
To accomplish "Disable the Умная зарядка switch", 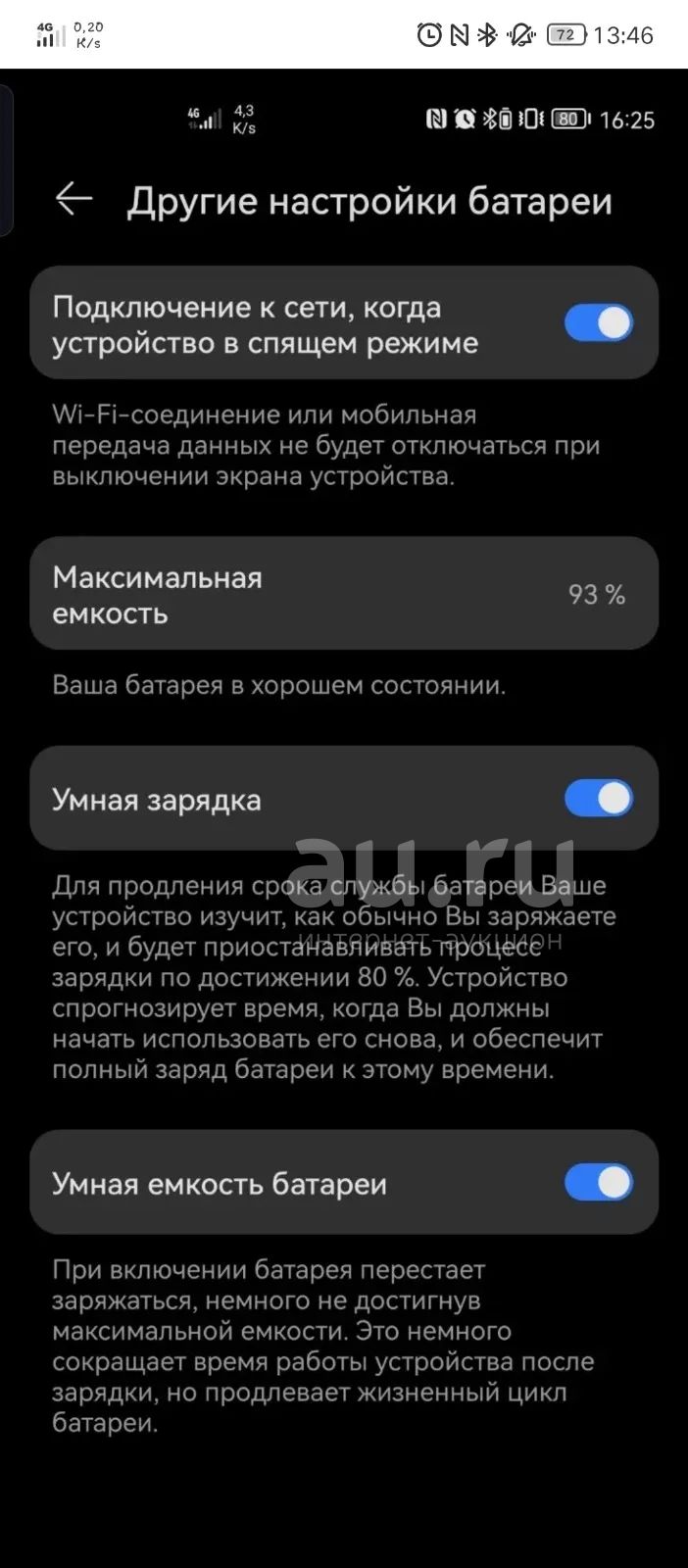I will [x=599, y=798].
